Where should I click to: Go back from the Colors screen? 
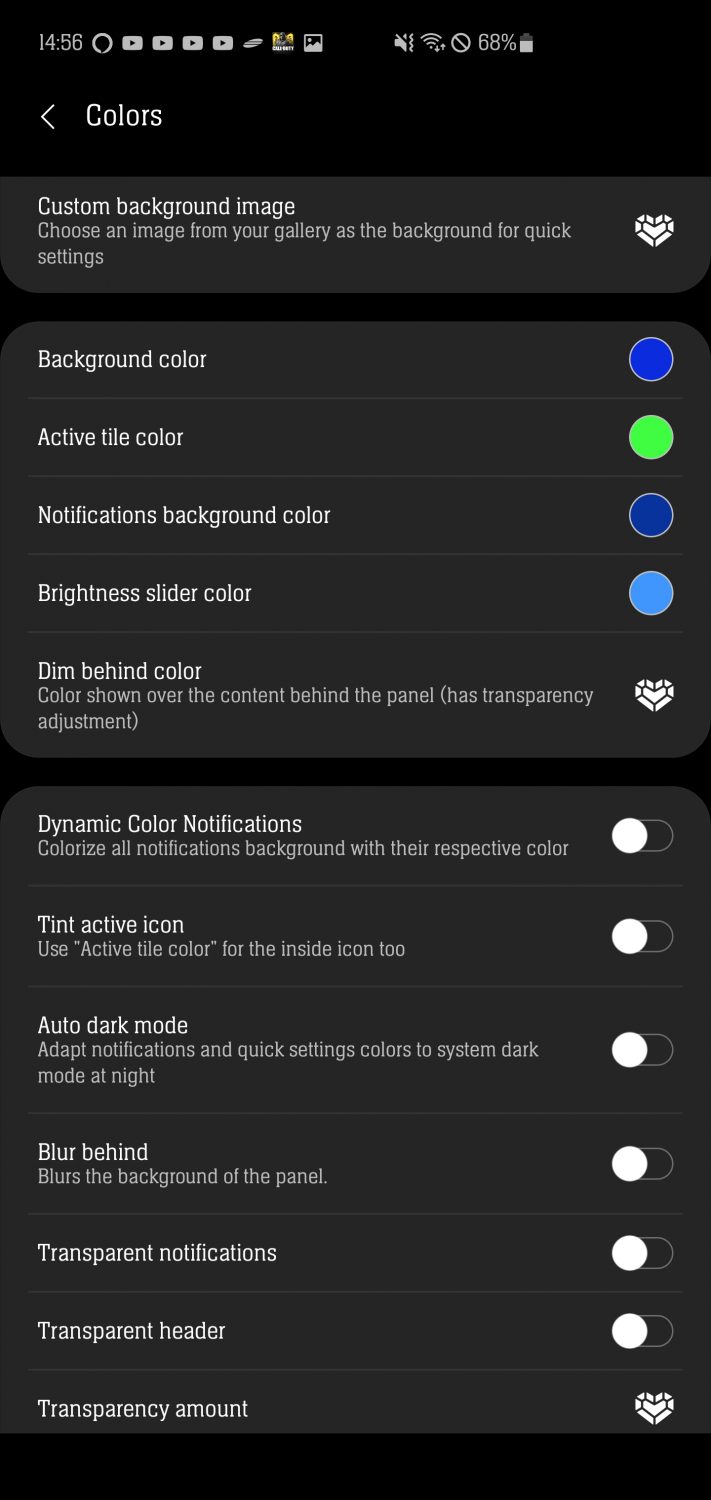(x=47, y=116)
